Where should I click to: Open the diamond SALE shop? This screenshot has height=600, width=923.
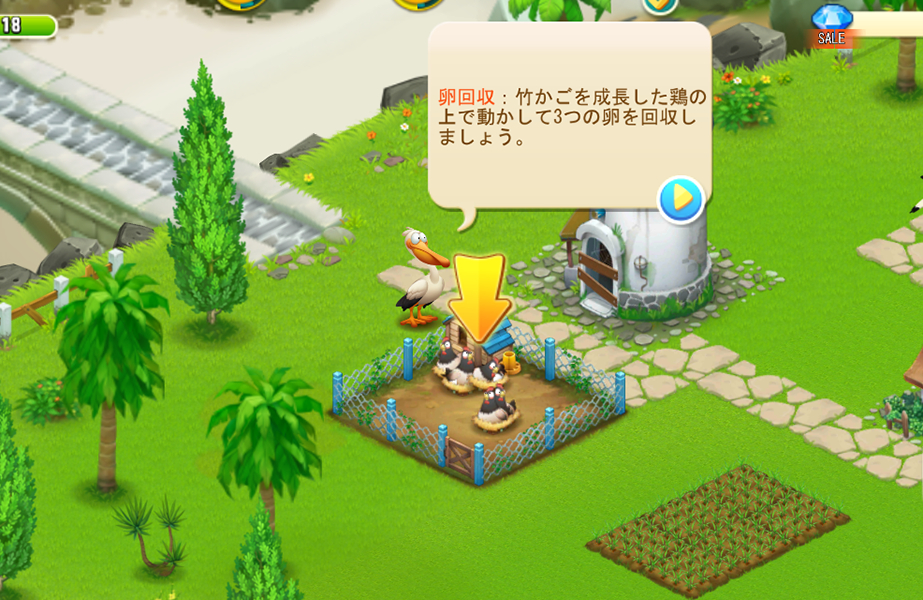(x=831, y=25)
